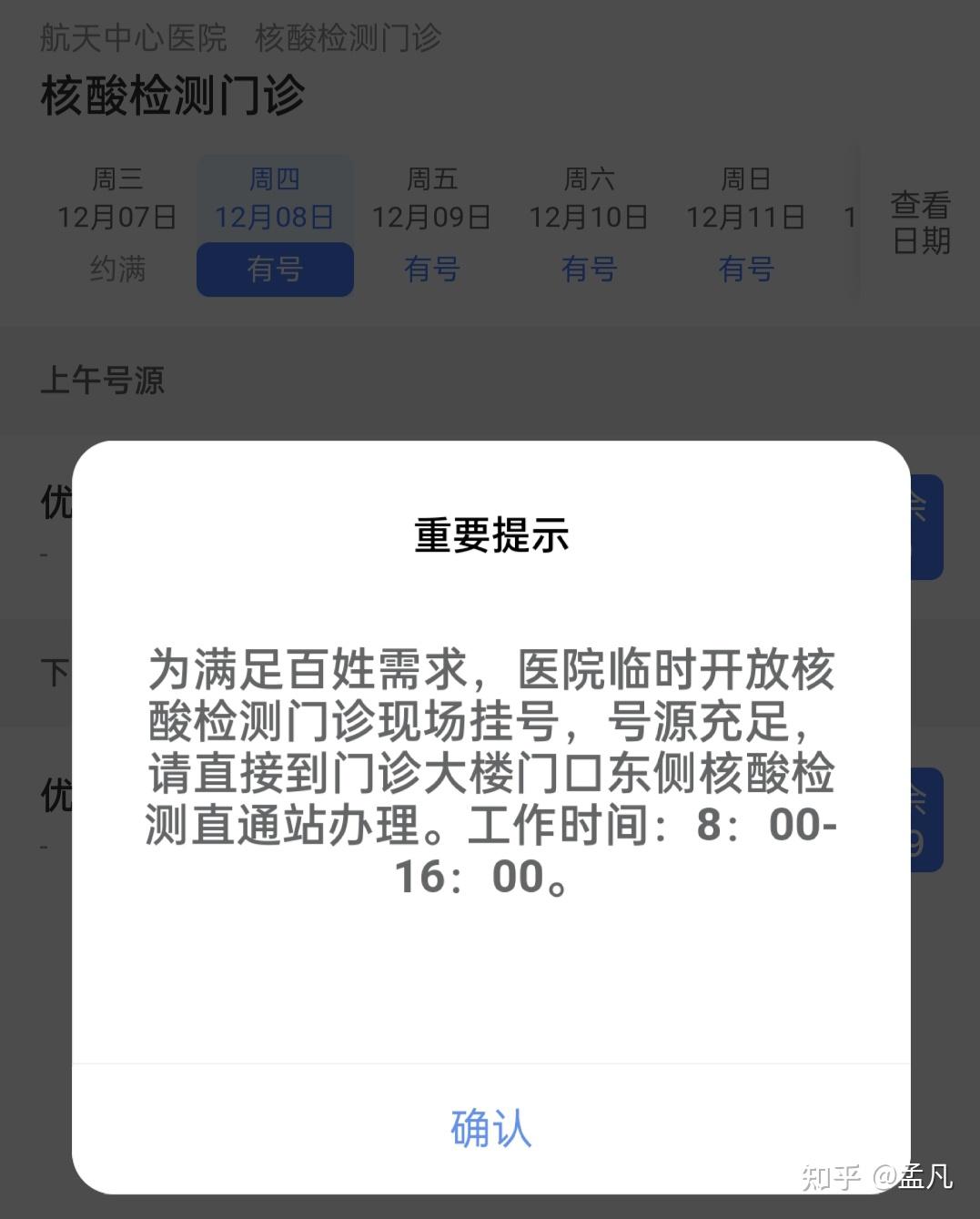Screen dimensions: 980x1219
Task: Click the partially visible date after Sunday
Action: point(850,216)
